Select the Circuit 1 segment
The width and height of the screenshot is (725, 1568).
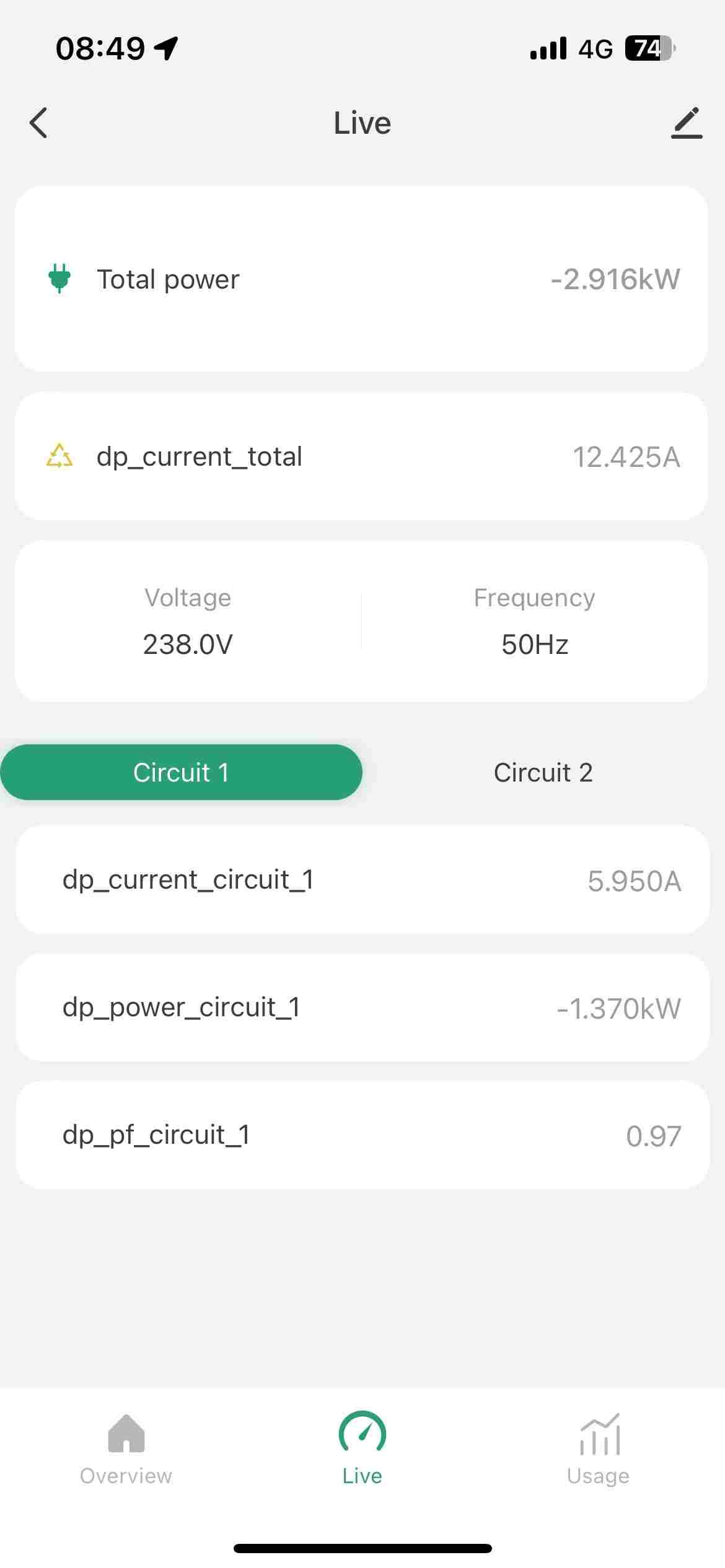(x=181, y=772)
